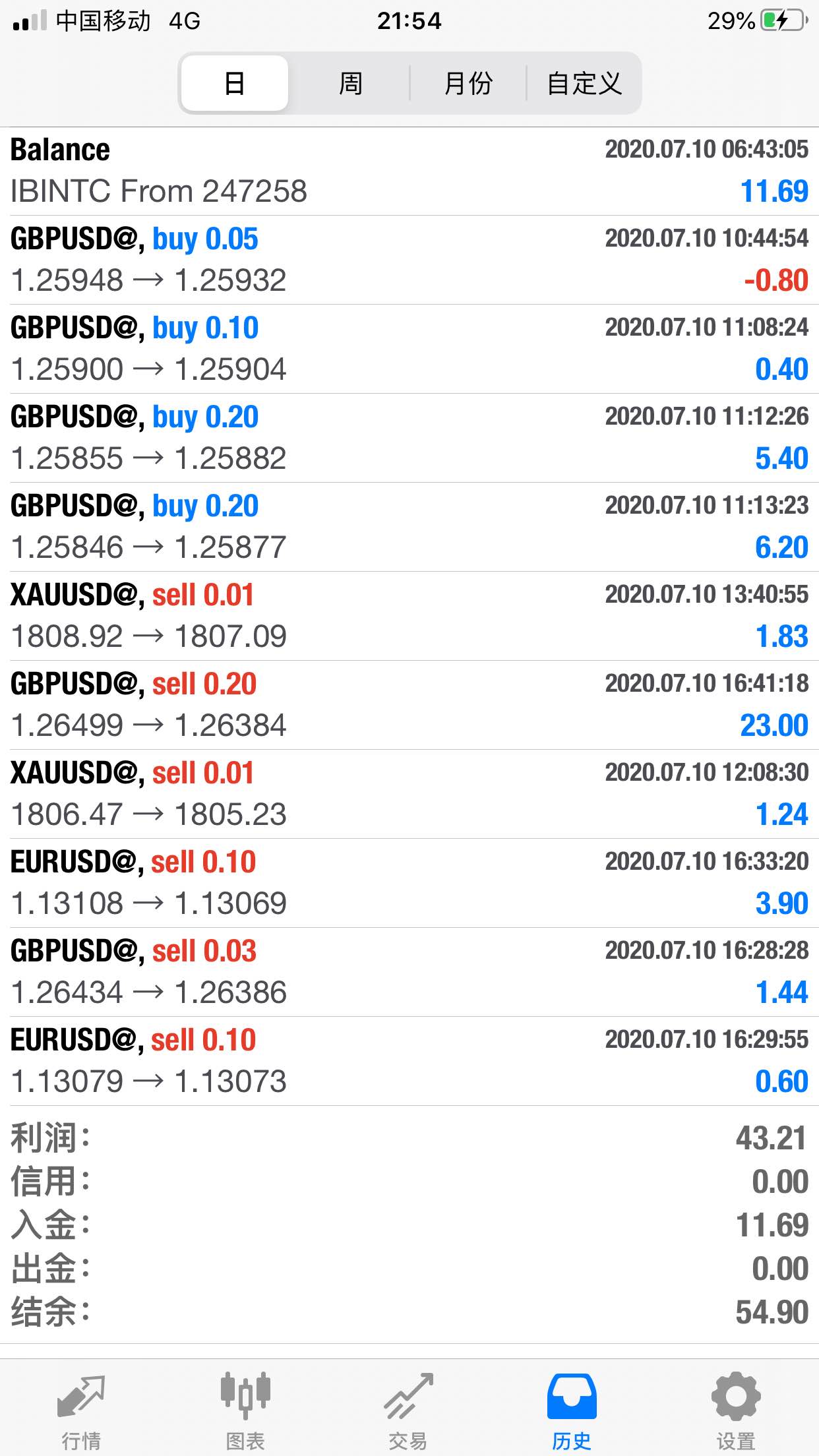This screenshot has height=1456, width=819.
Task: Expand the EURUSD sell trade at 16:29:55
Action: click(x=409, y=1061)
